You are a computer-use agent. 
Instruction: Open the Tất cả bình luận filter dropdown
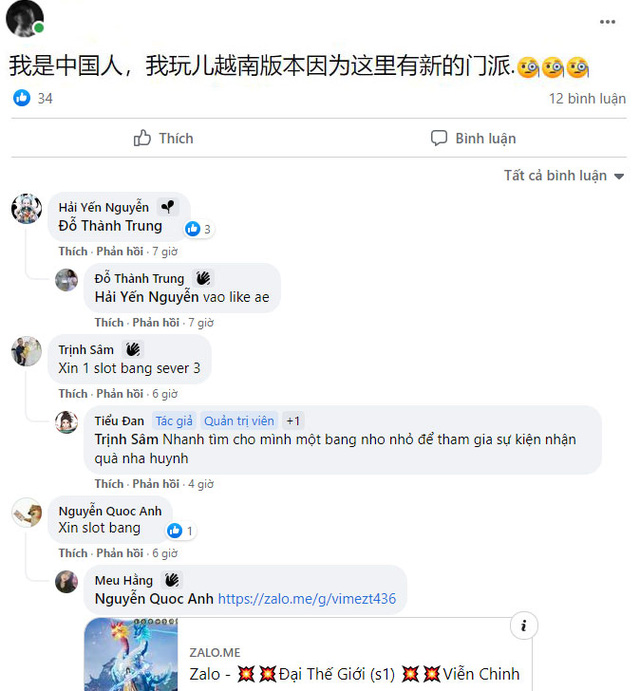click(x=564, y=176)
